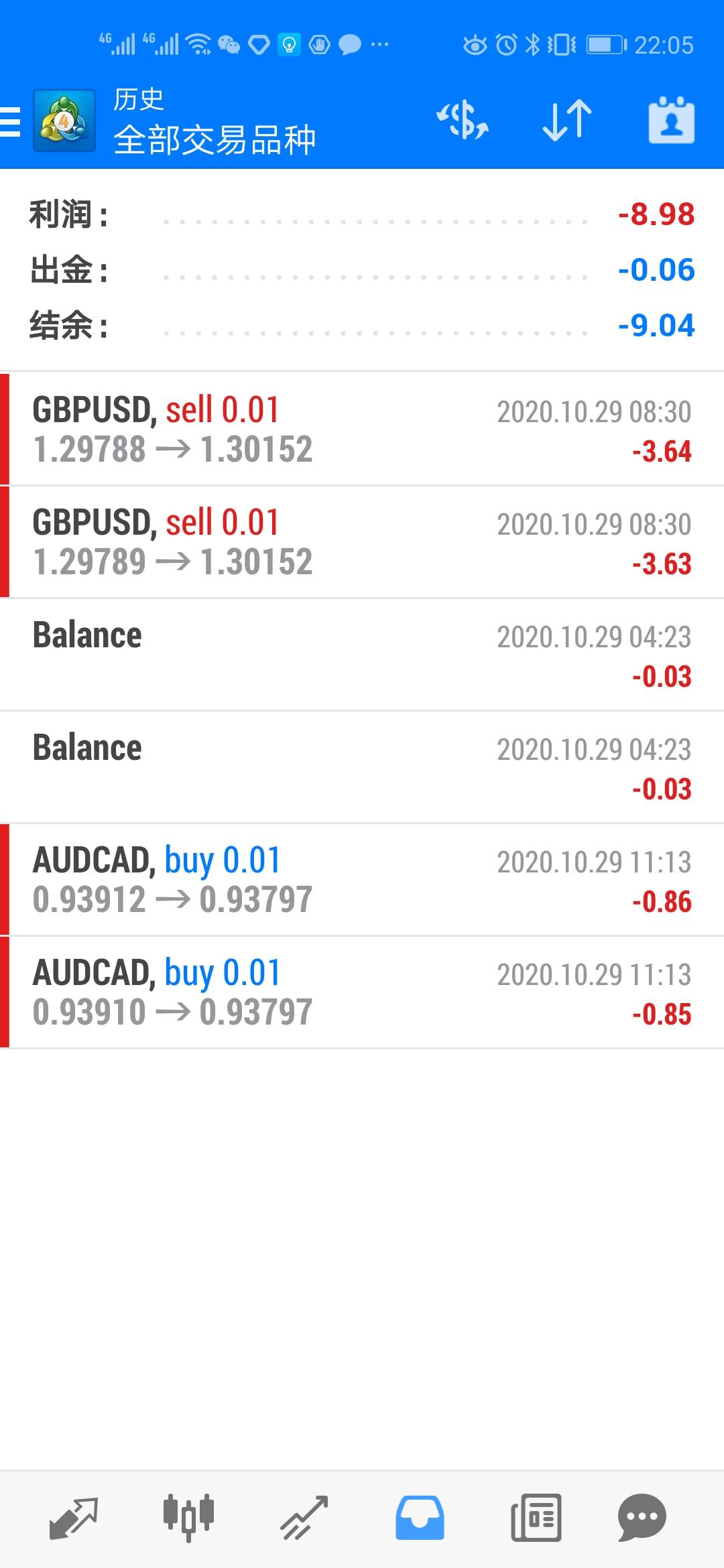Go to the Trade tab
Image resolution: width=724 pixels, height=1568 pixels.
(304, 1517)
